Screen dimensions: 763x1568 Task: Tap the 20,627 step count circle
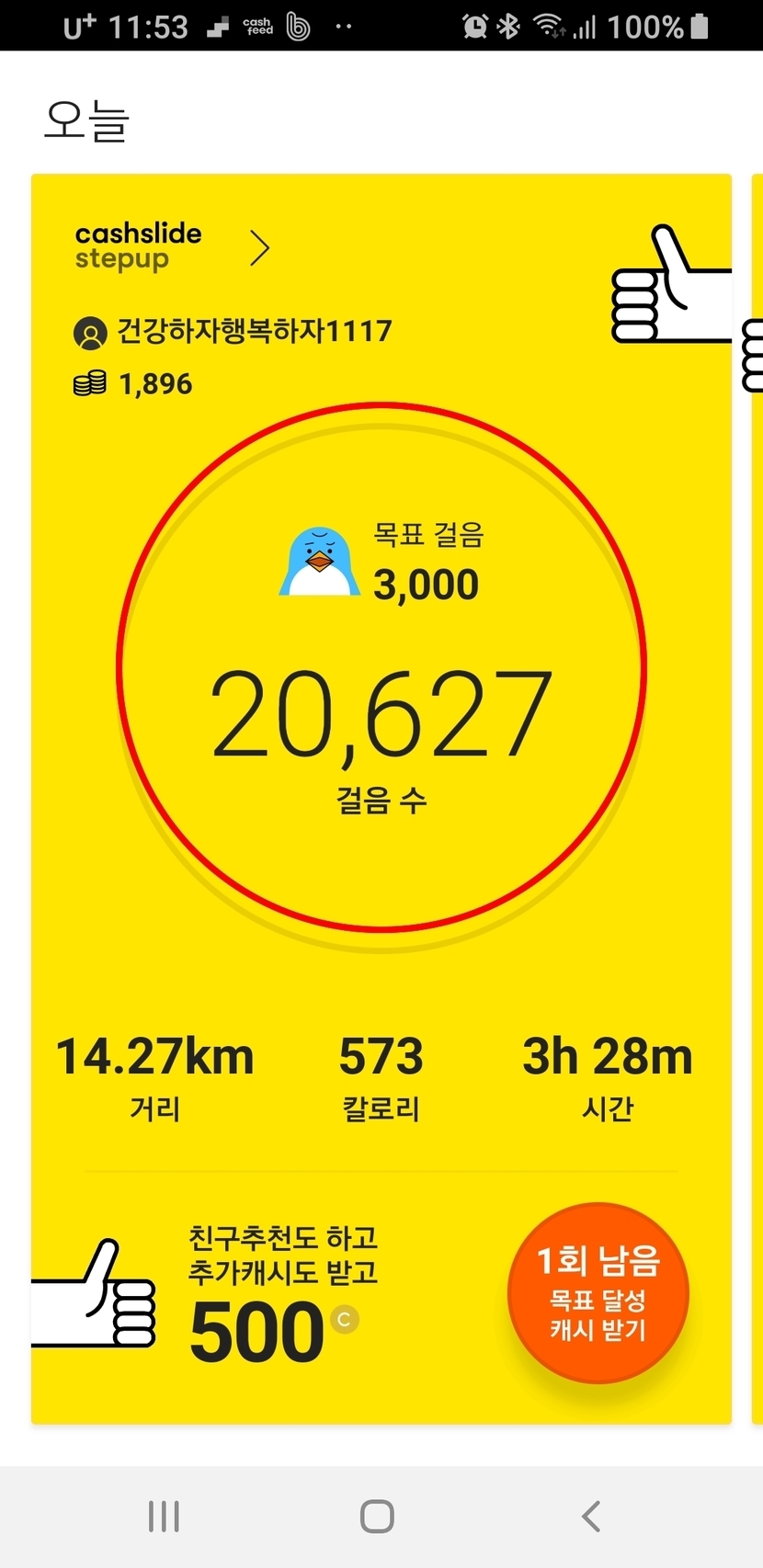[x=381, y=668]
